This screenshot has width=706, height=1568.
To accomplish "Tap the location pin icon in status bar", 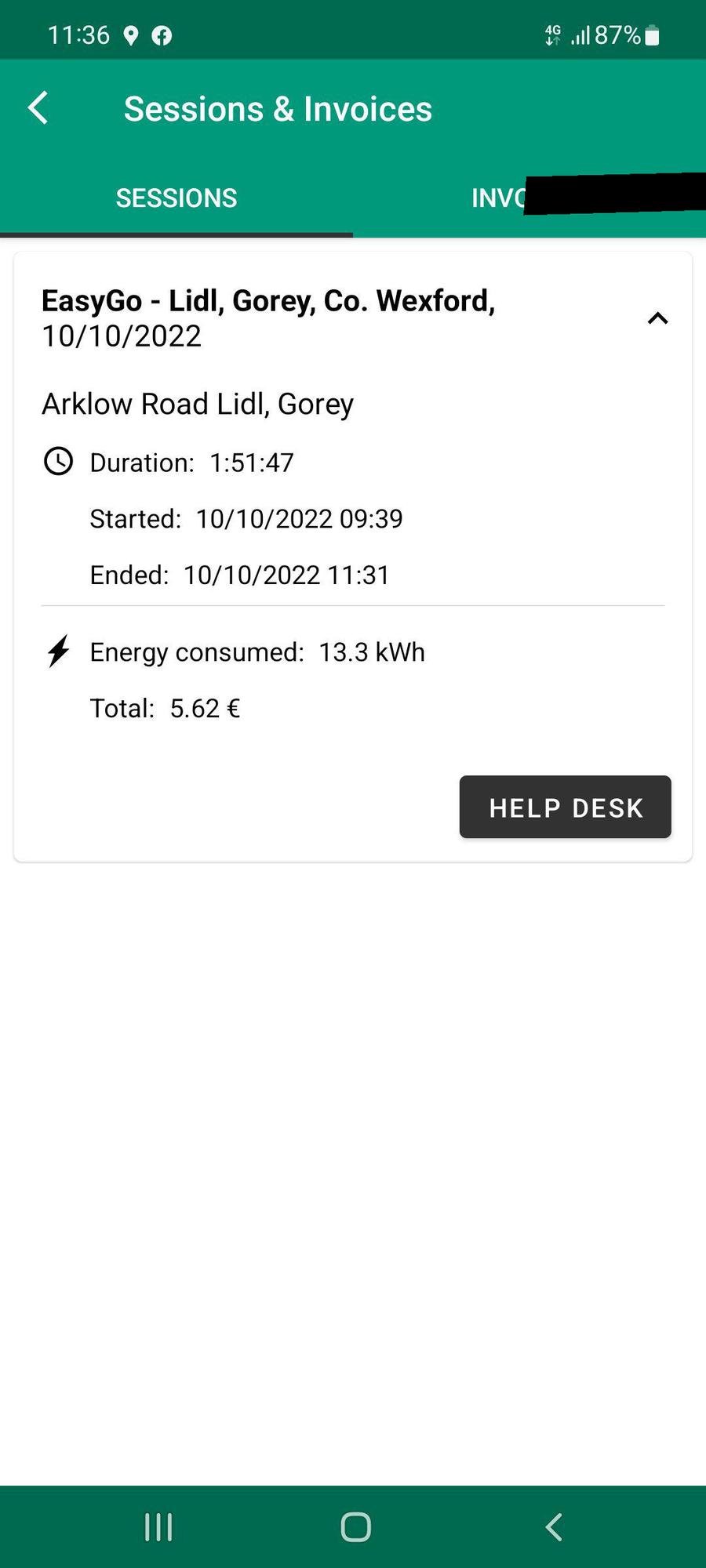I will (131, 34).
